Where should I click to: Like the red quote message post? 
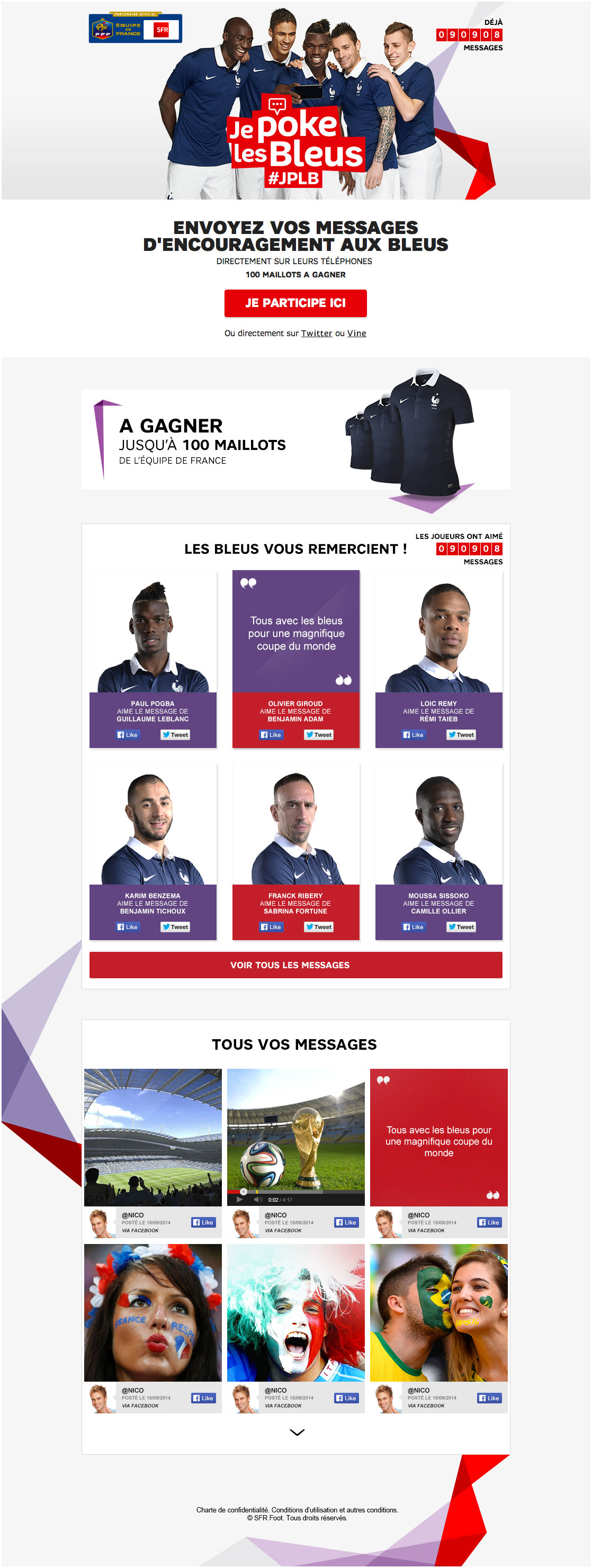[x=490, y=1222]
